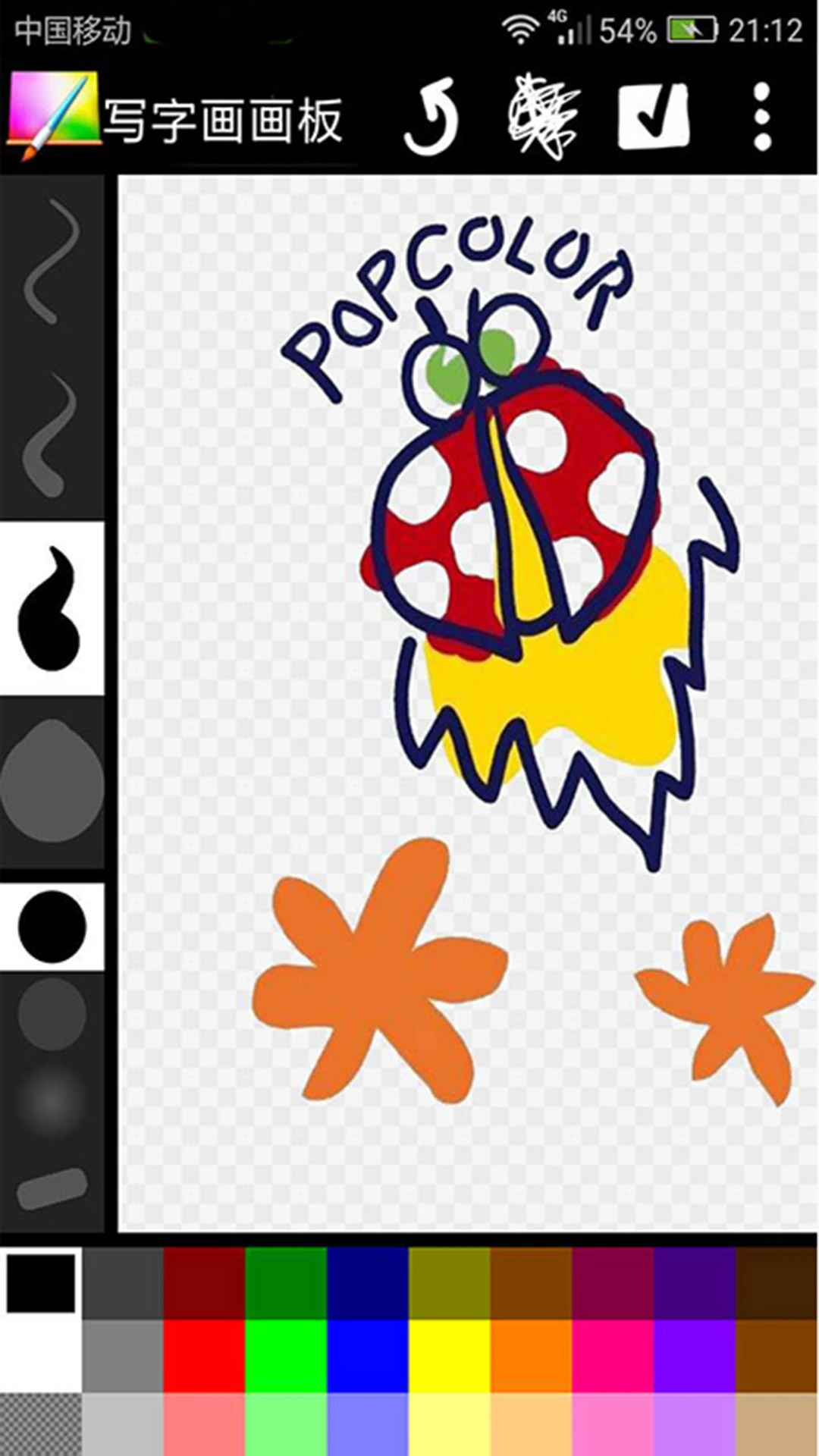Select the hot pink color swatch

(613, 1356)
